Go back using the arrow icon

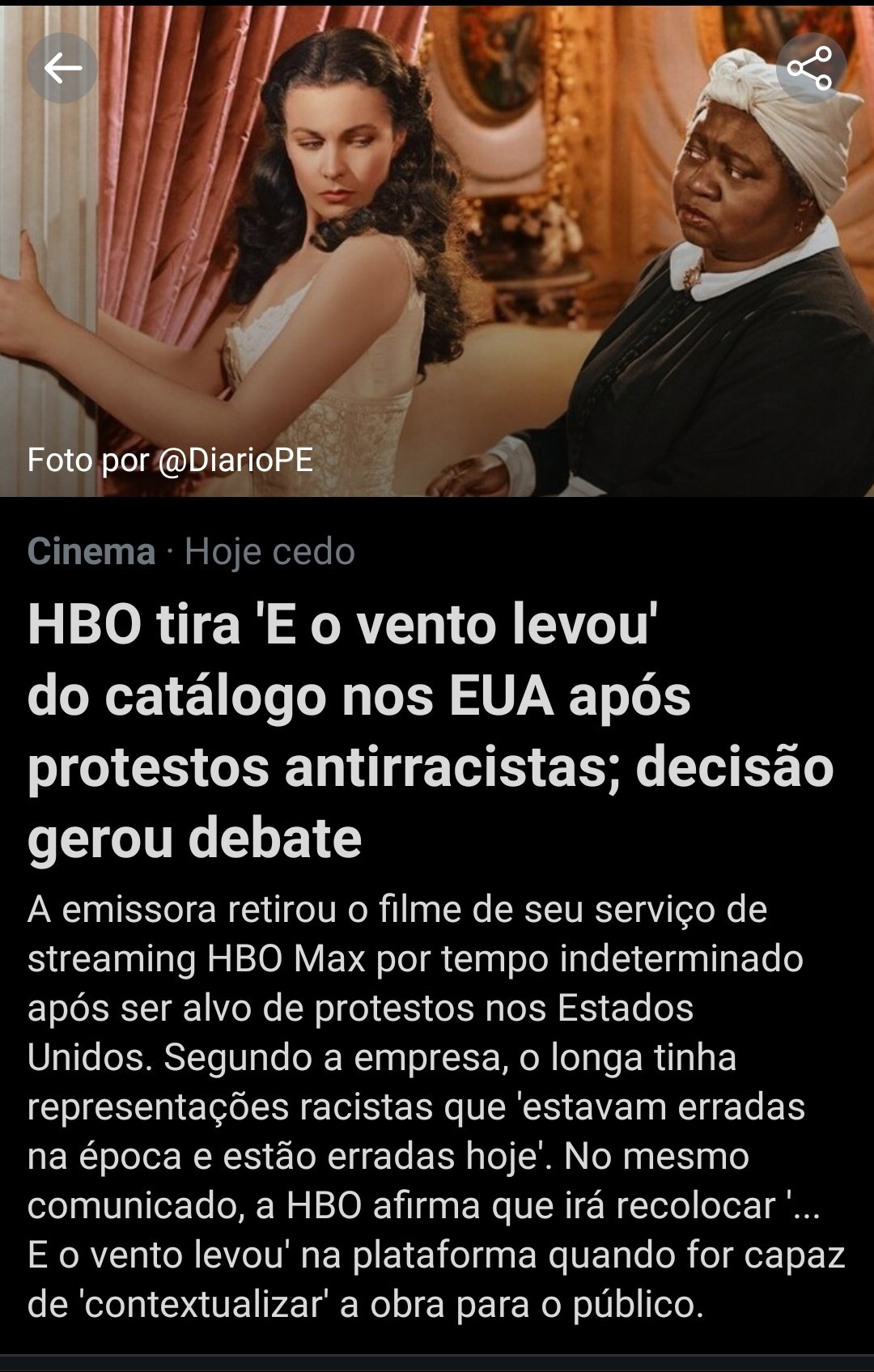point(62,68)
